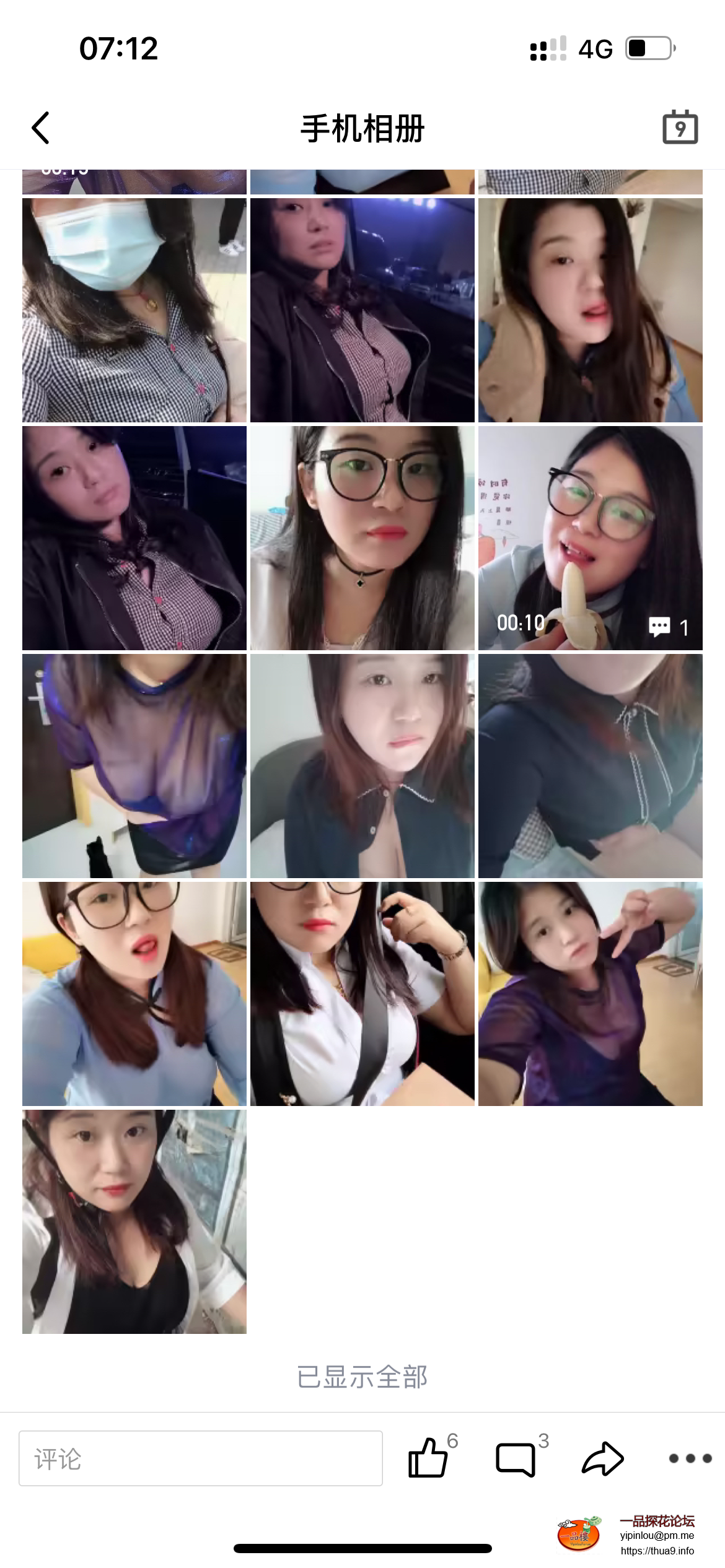Open the photo with glasses and choker necklace
Screen dimensions: 725x1568
(x=362, y=538)
